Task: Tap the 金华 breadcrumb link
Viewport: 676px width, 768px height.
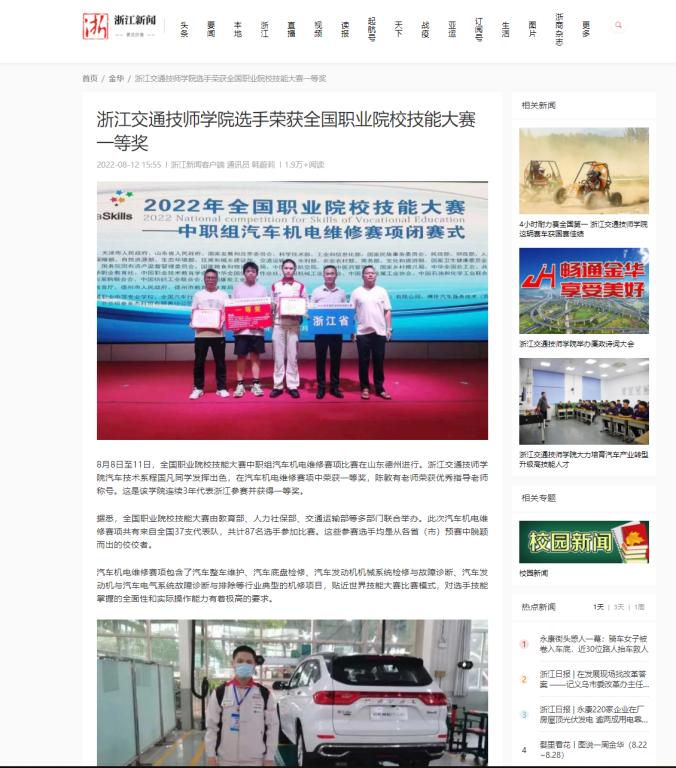Action: (x=116, y=78)
